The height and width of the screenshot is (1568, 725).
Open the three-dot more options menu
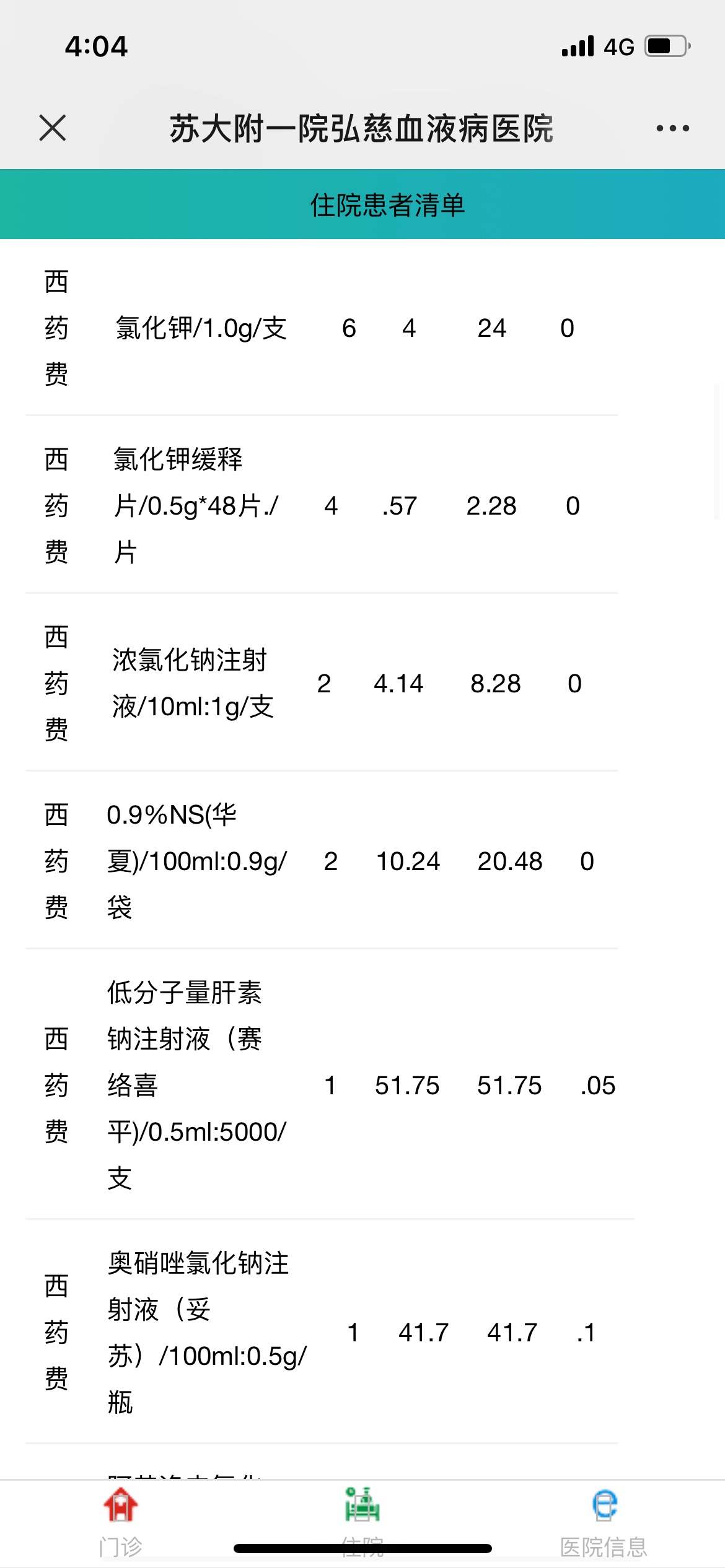[x=672, y=128]
